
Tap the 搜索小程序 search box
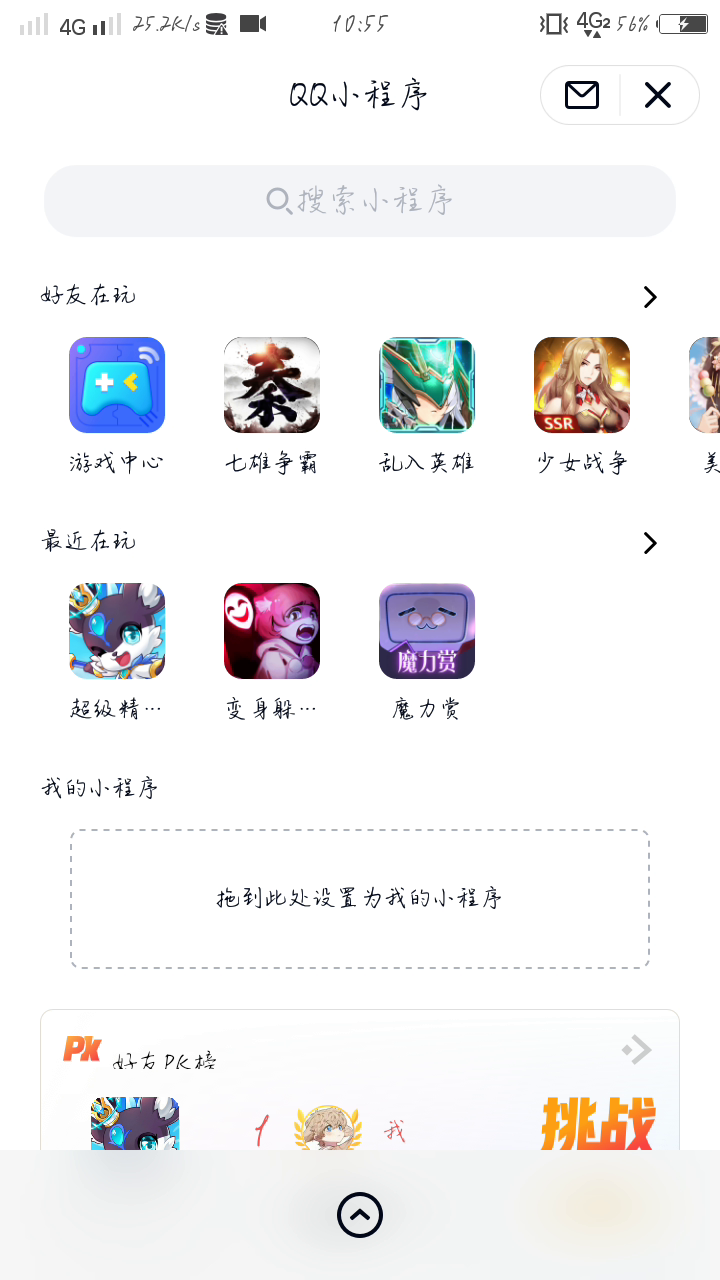360,201
